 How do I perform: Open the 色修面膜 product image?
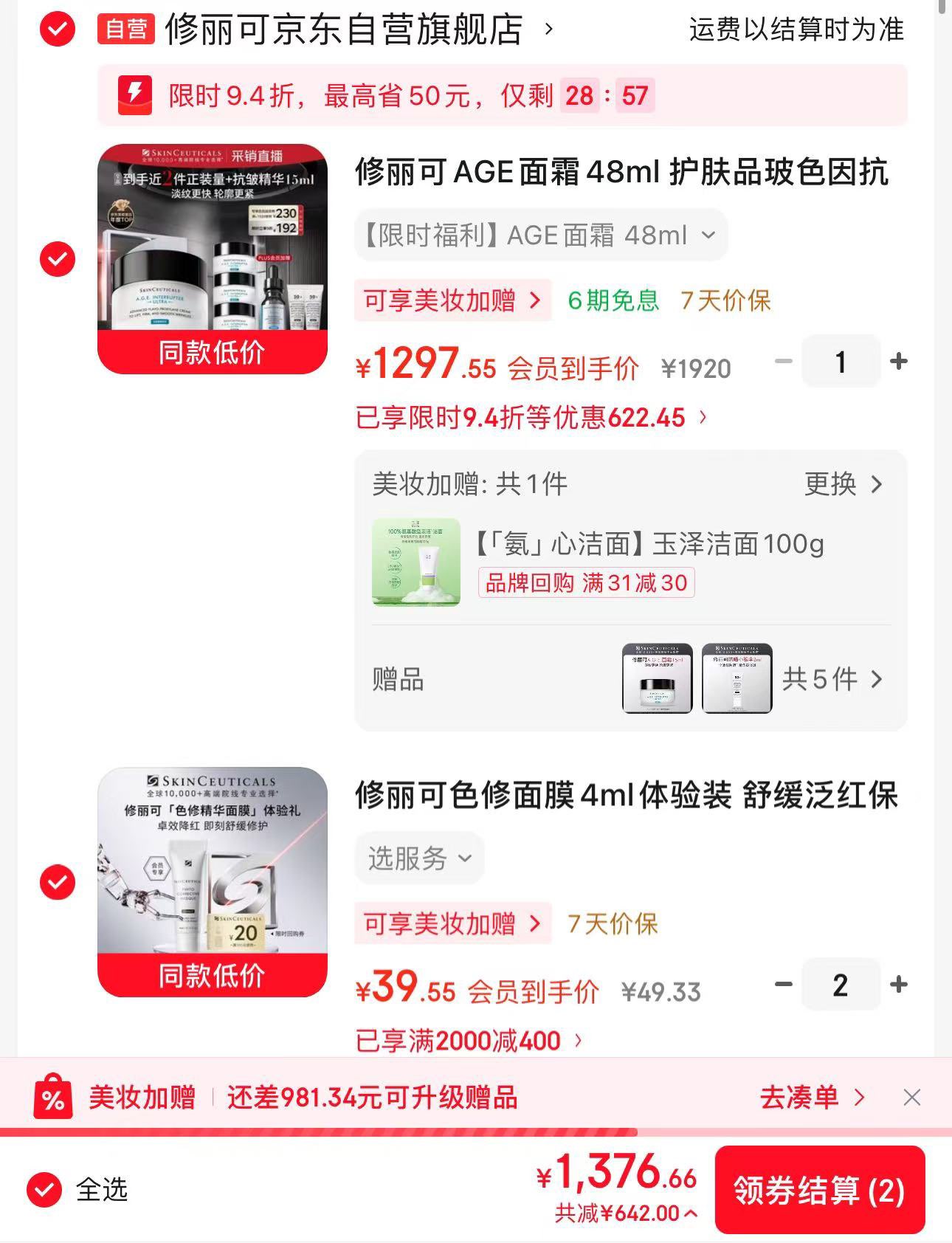coord(213,881)
